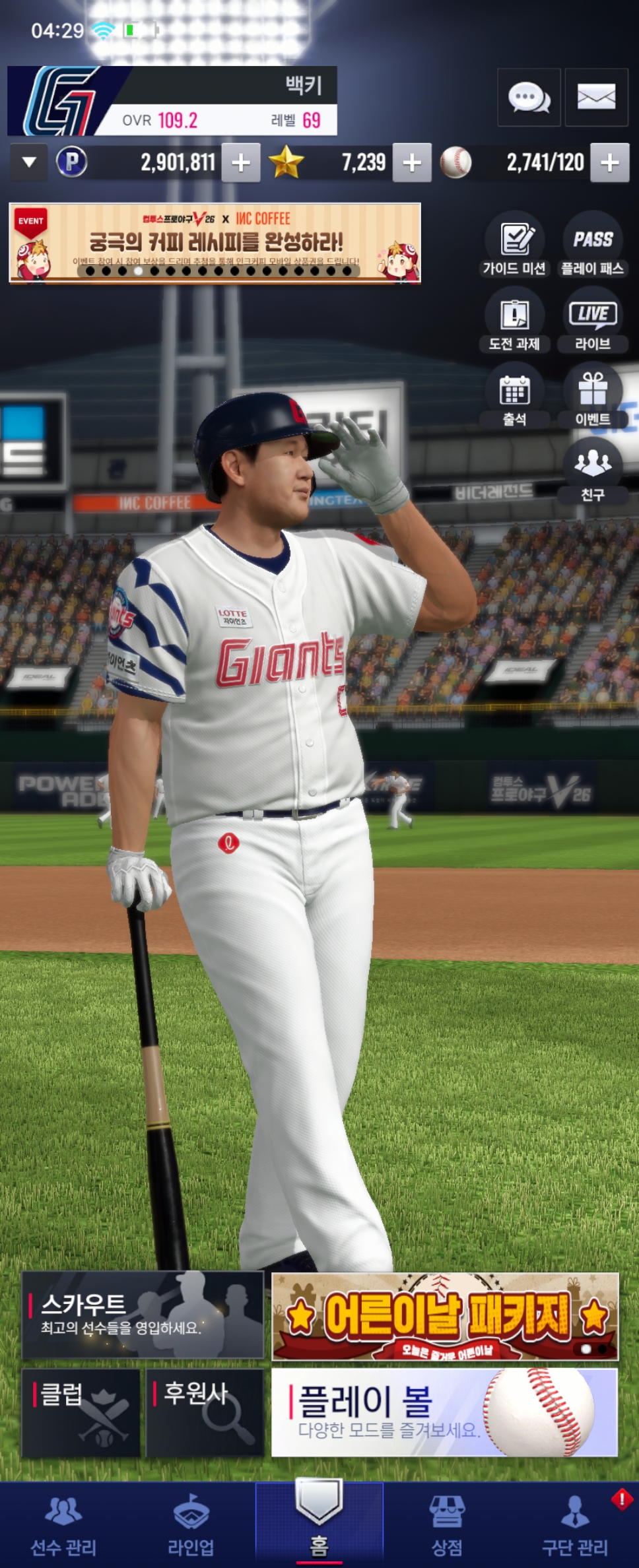The width and height of the screenshot is (639, 1568).
Task: Open 라이브 menu
Action: point(592,320)
